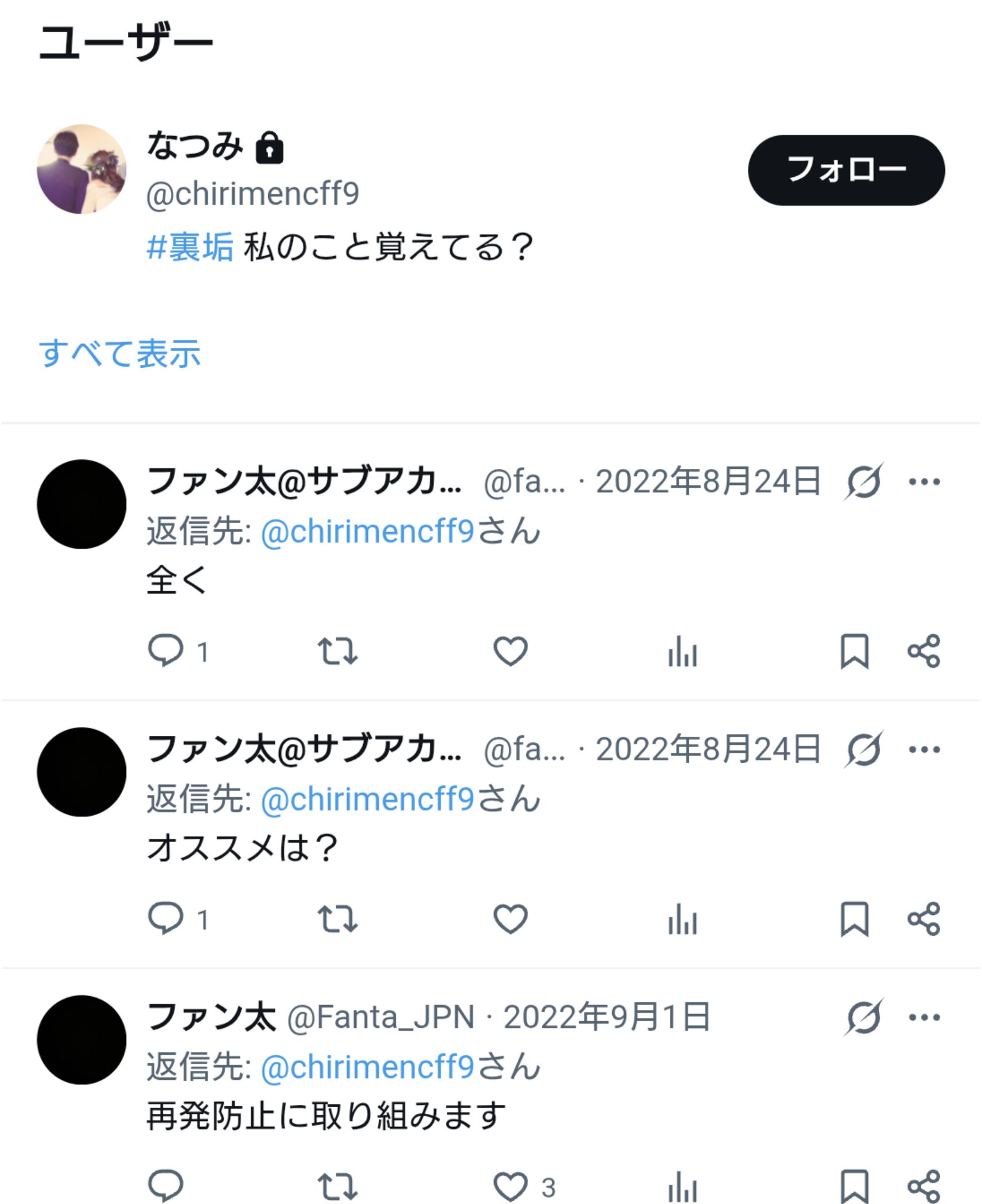
Task: Like the 再発防止に取り組みます tweet
Action: pyautogui.click(x=510, y=1186)
